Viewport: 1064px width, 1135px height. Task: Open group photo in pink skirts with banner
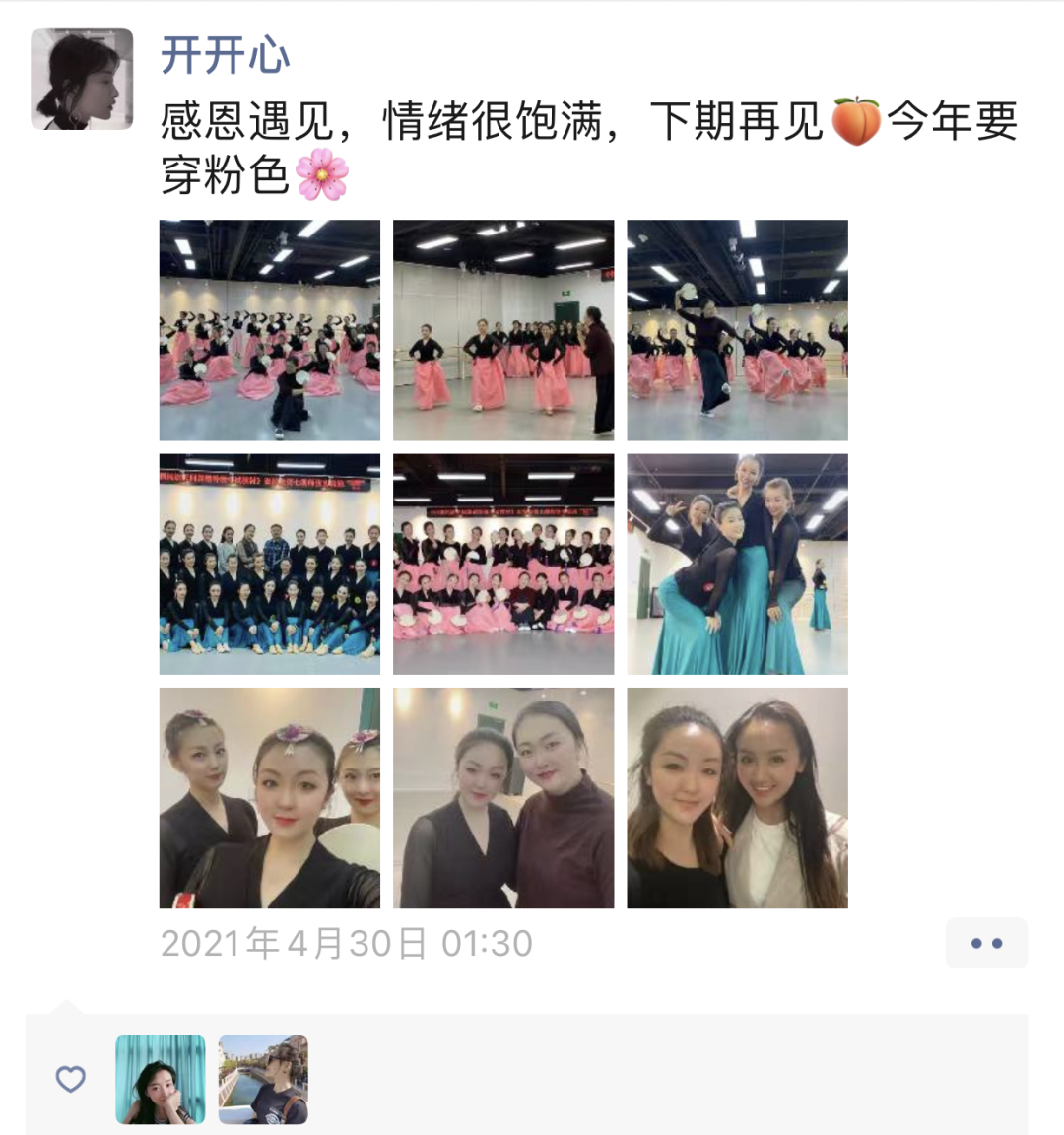[x=503, y=564]
